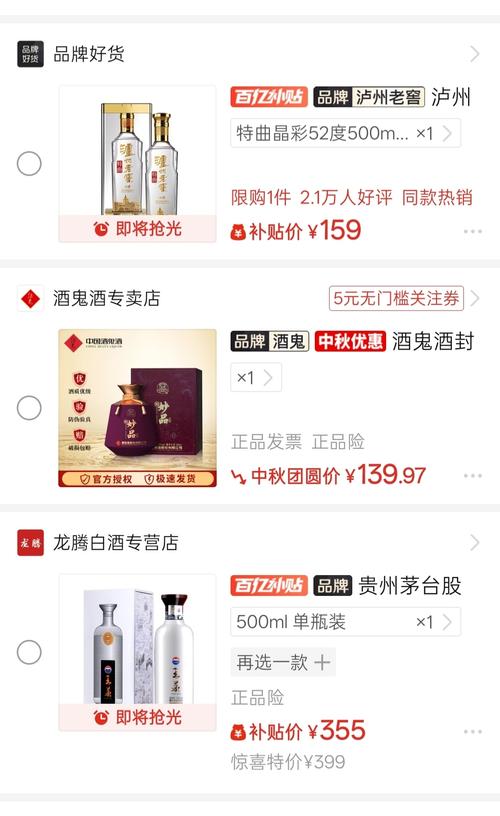Open the 泸州老窖 product title
Viewport: 500px width, 816px height.
pos(451,97)
